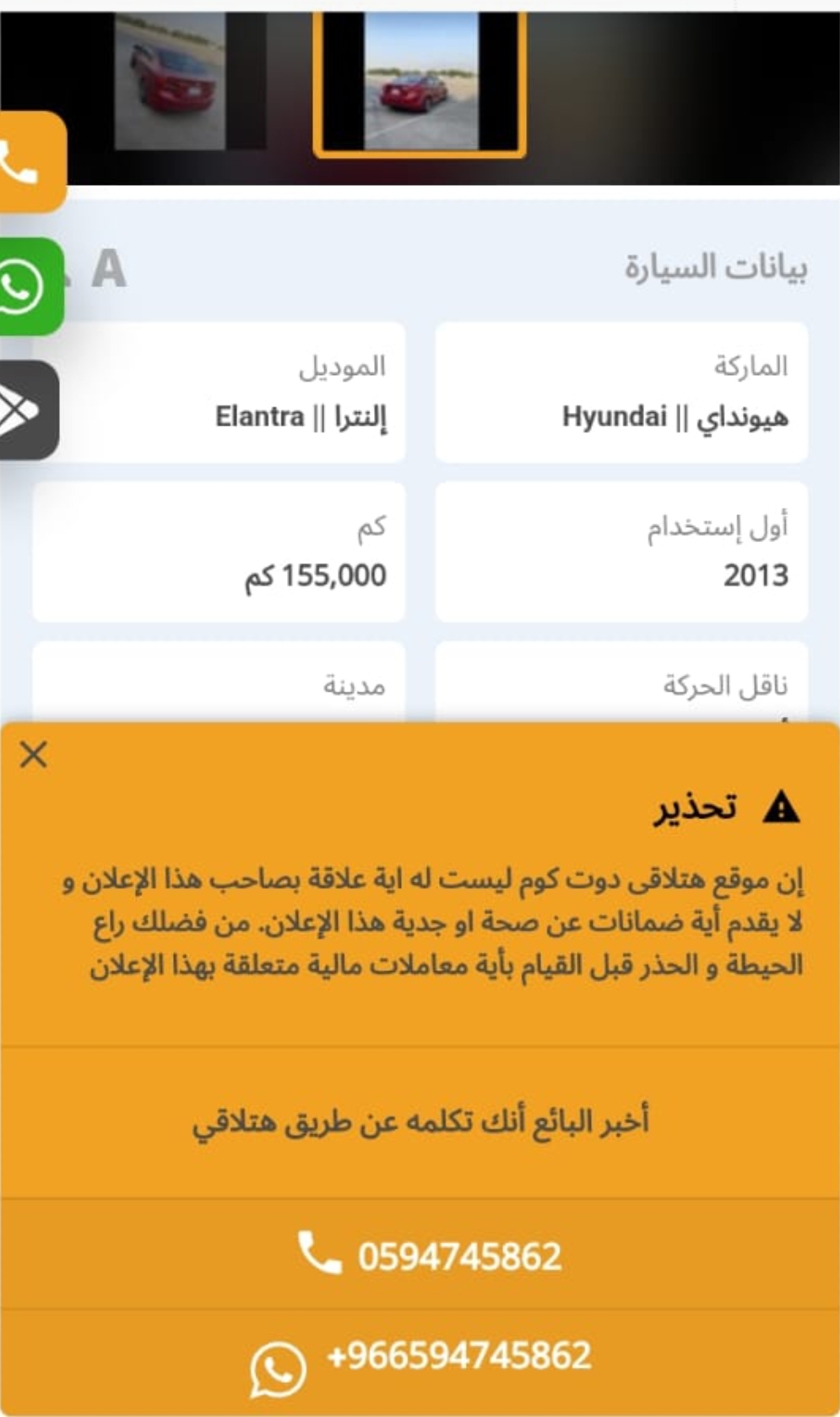This screenshot has height=1417, width=840.
Task: Open the Google Play app side button
Action: pyautogui.click(x=28, y=410)
